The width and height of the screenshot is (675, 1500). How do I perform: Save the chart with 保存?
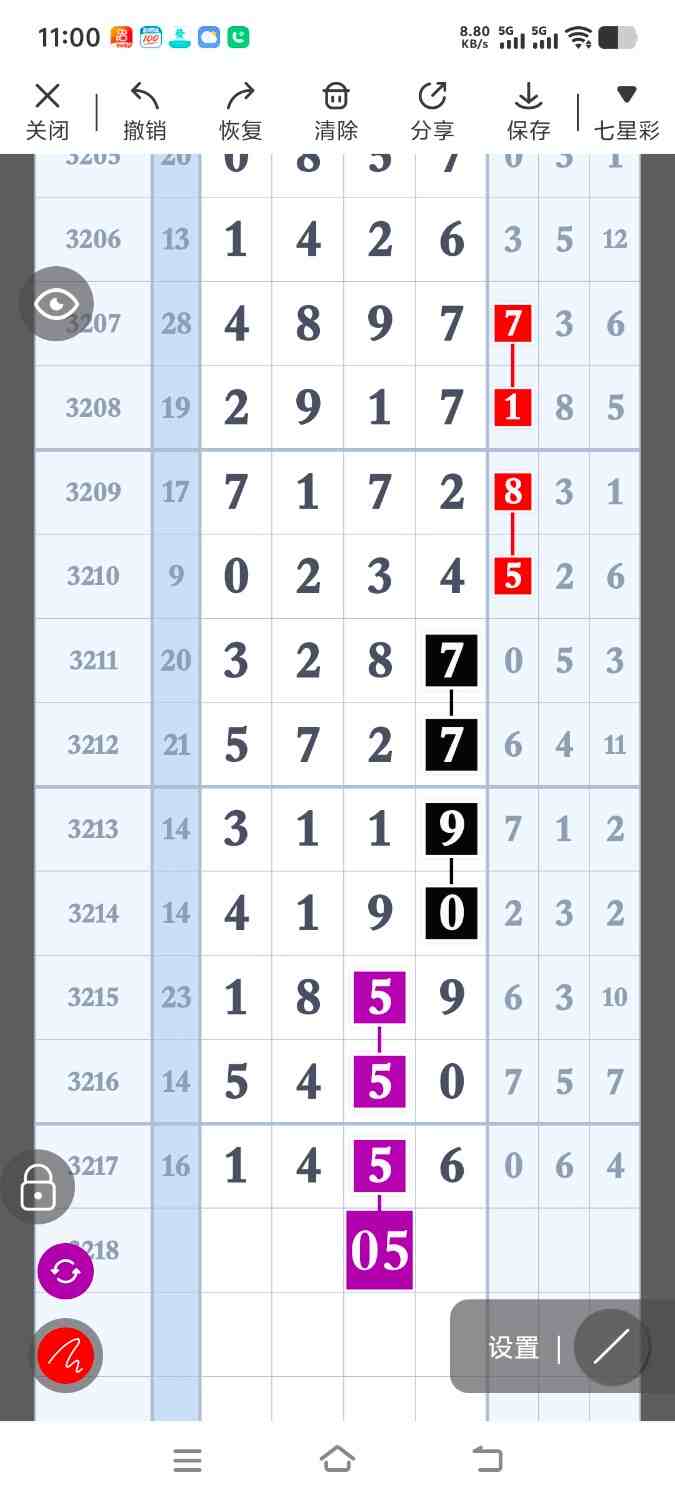528,111
